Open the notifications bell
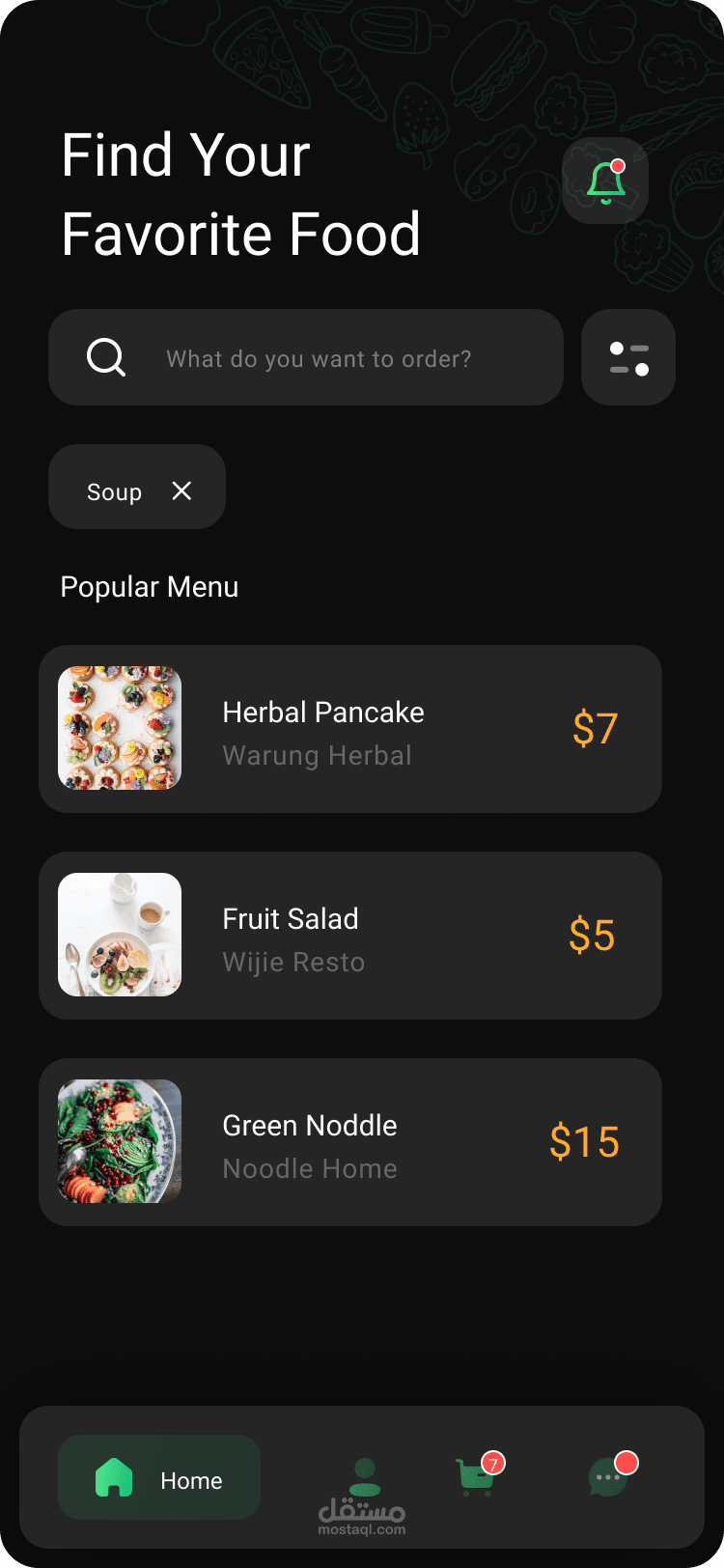This screenshot has width=724, height=1568. (605, 181)
